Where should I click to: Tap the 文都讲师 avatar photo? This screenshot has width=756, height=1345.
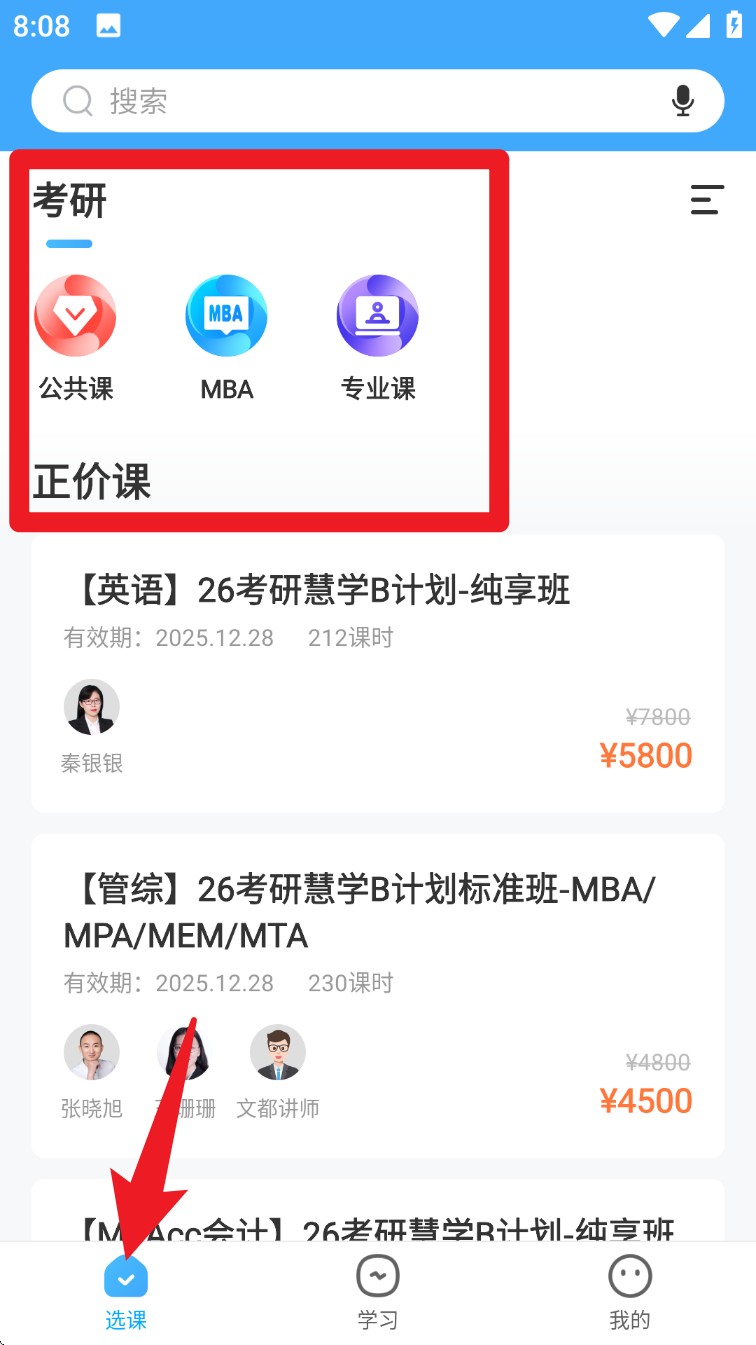coord(278,1052)
